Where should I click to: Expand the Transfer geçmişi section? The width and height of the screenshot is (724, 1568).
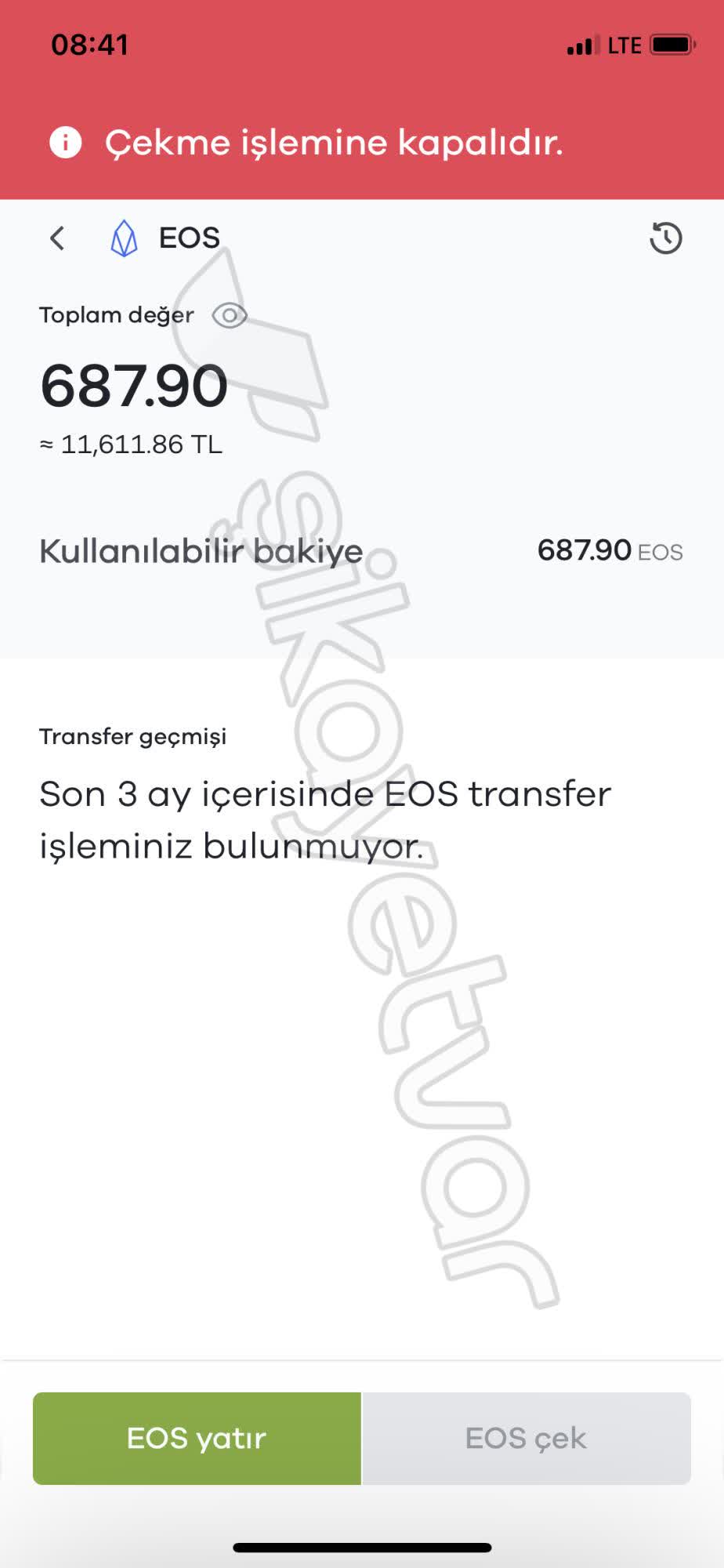pyautogui.click(x=133, y=736)
